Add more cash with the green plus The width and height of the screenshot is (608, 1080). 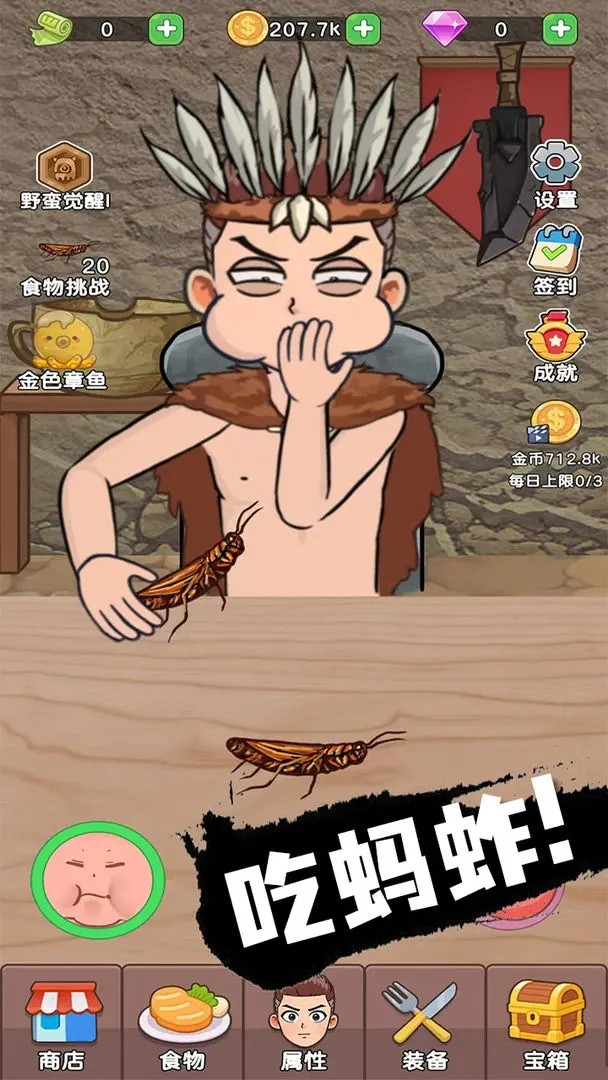pos(166,29)
